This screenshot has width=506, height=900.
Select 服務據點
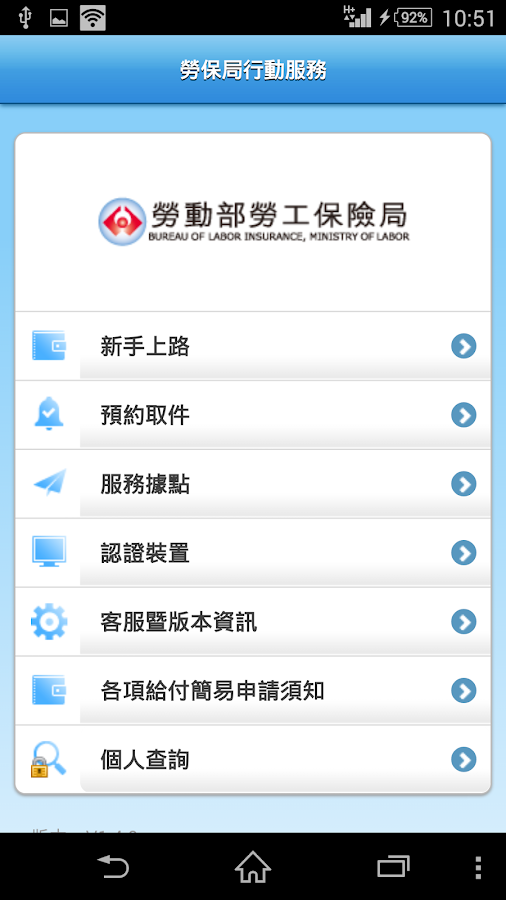tap(253, 484)
